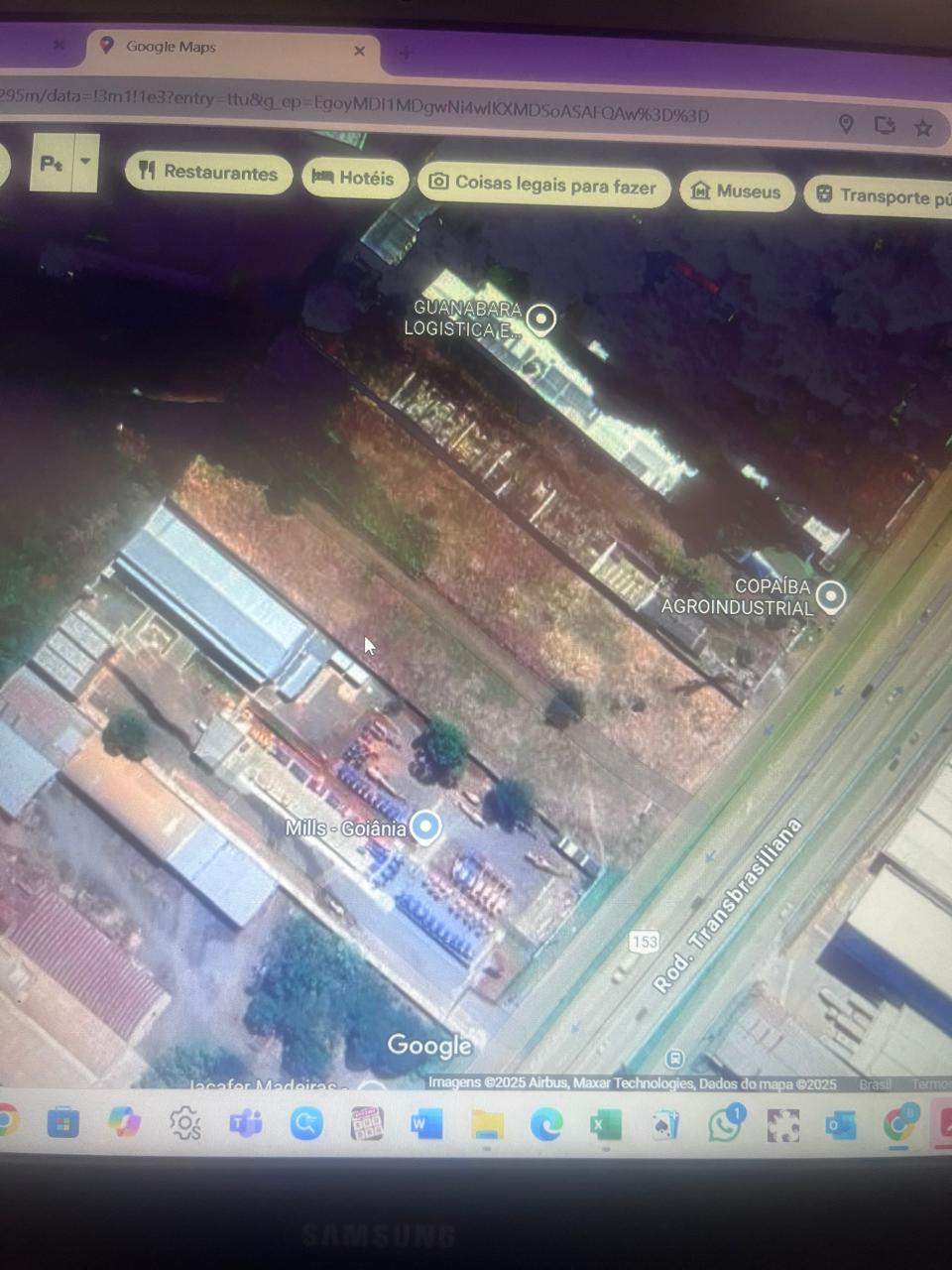Open the Copaíba Agroindustrial map pin

click(831, 596)
